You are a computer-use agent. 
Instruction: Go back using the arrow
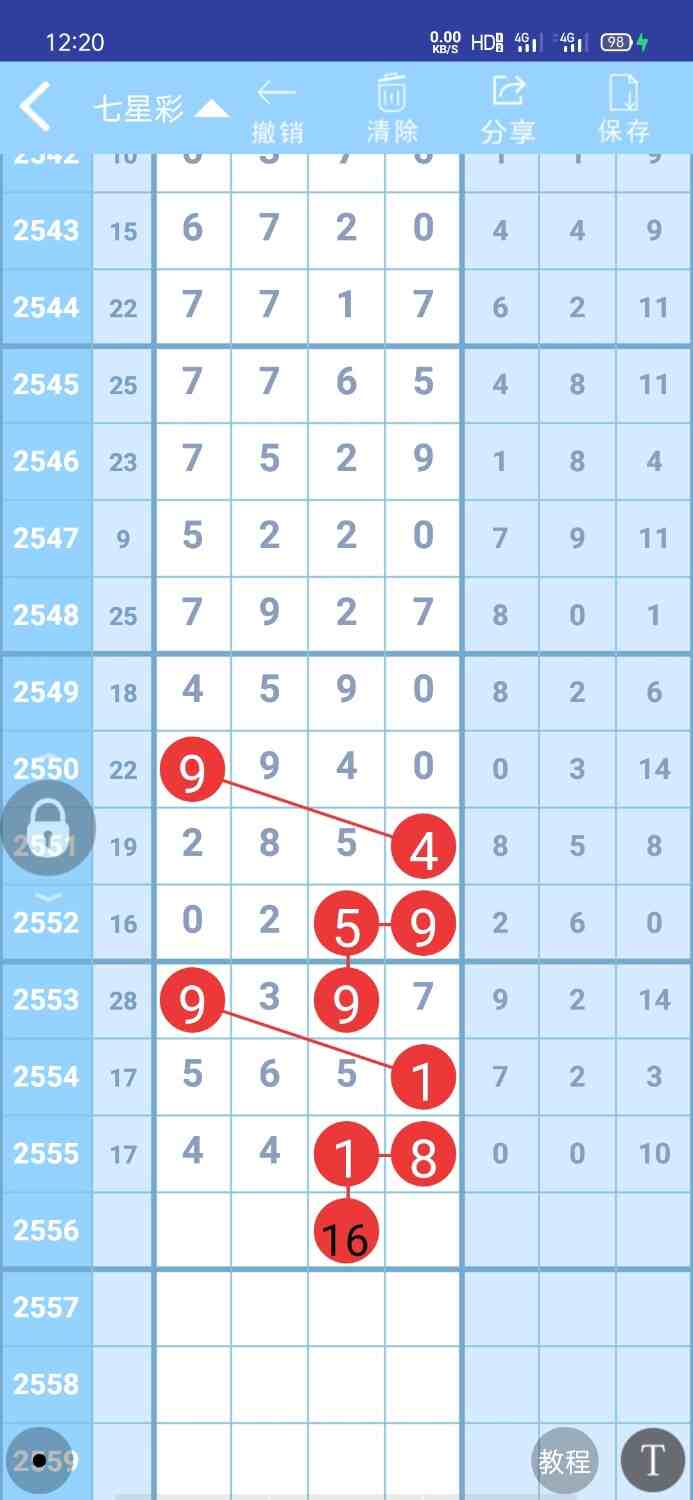pos(36,106)
